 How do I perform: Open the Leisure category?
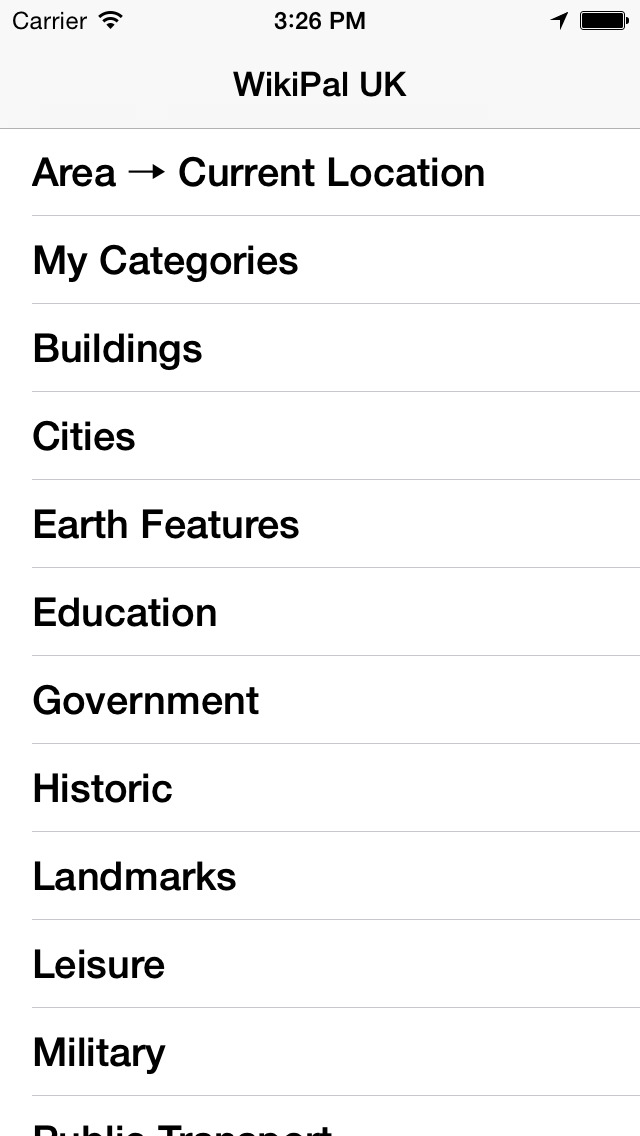pos(320,964)
